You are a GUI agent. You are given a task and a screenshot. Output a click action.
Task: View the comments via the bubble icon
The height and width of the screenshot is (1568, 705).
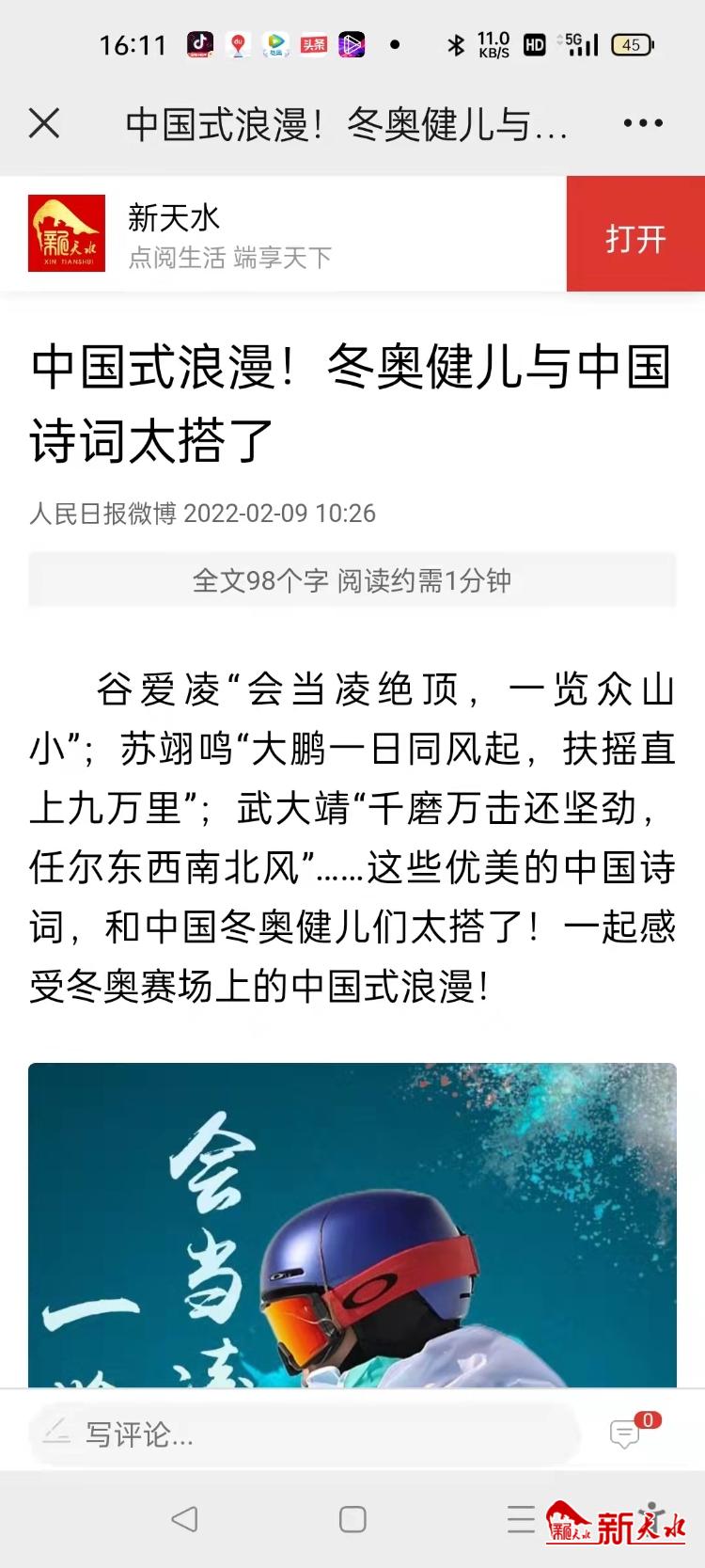click(x=626, y=1434)
